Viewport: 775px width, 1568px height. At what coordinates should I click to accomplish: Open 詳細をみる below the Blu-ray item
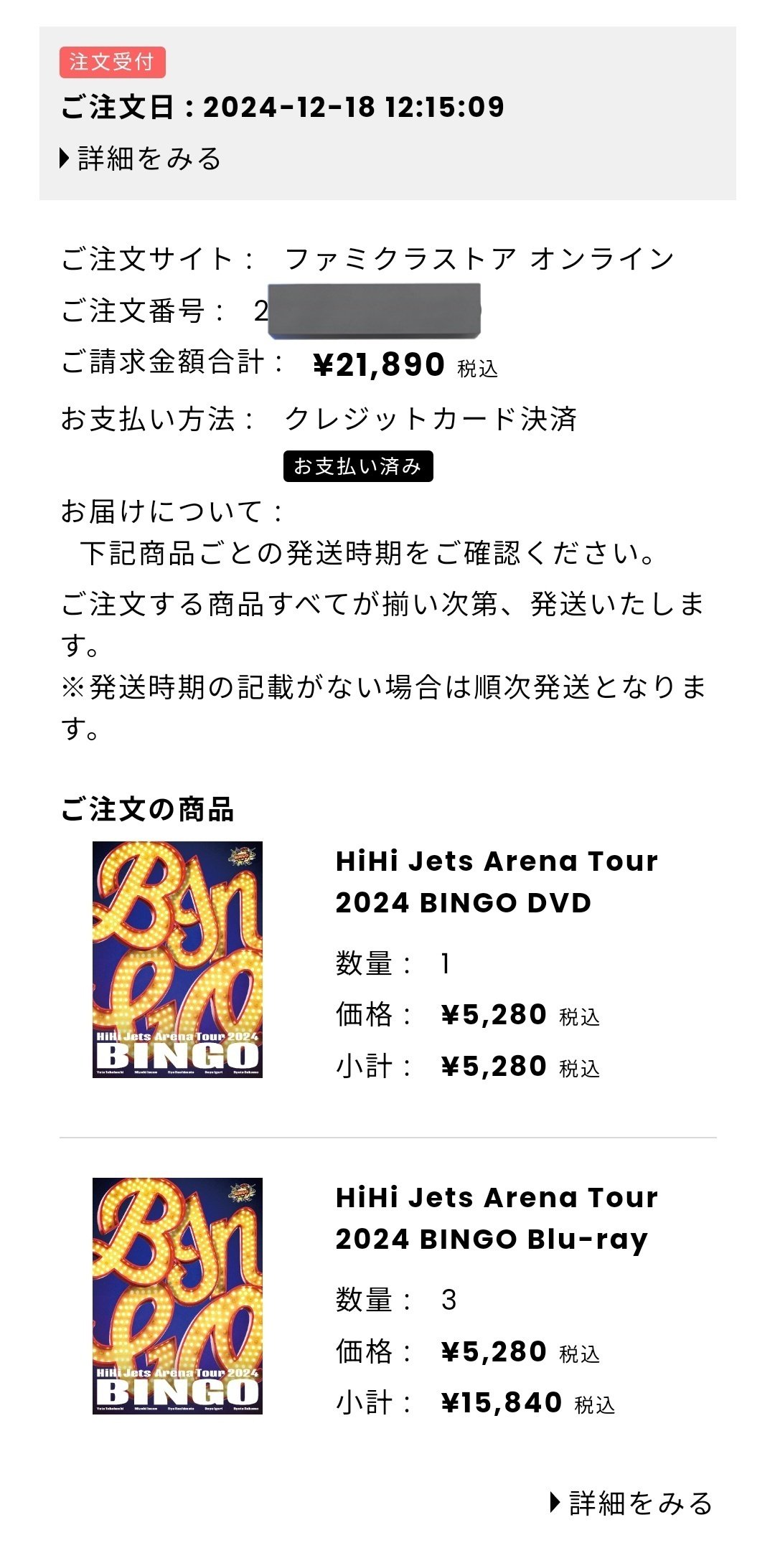[x=632, y=1503]
